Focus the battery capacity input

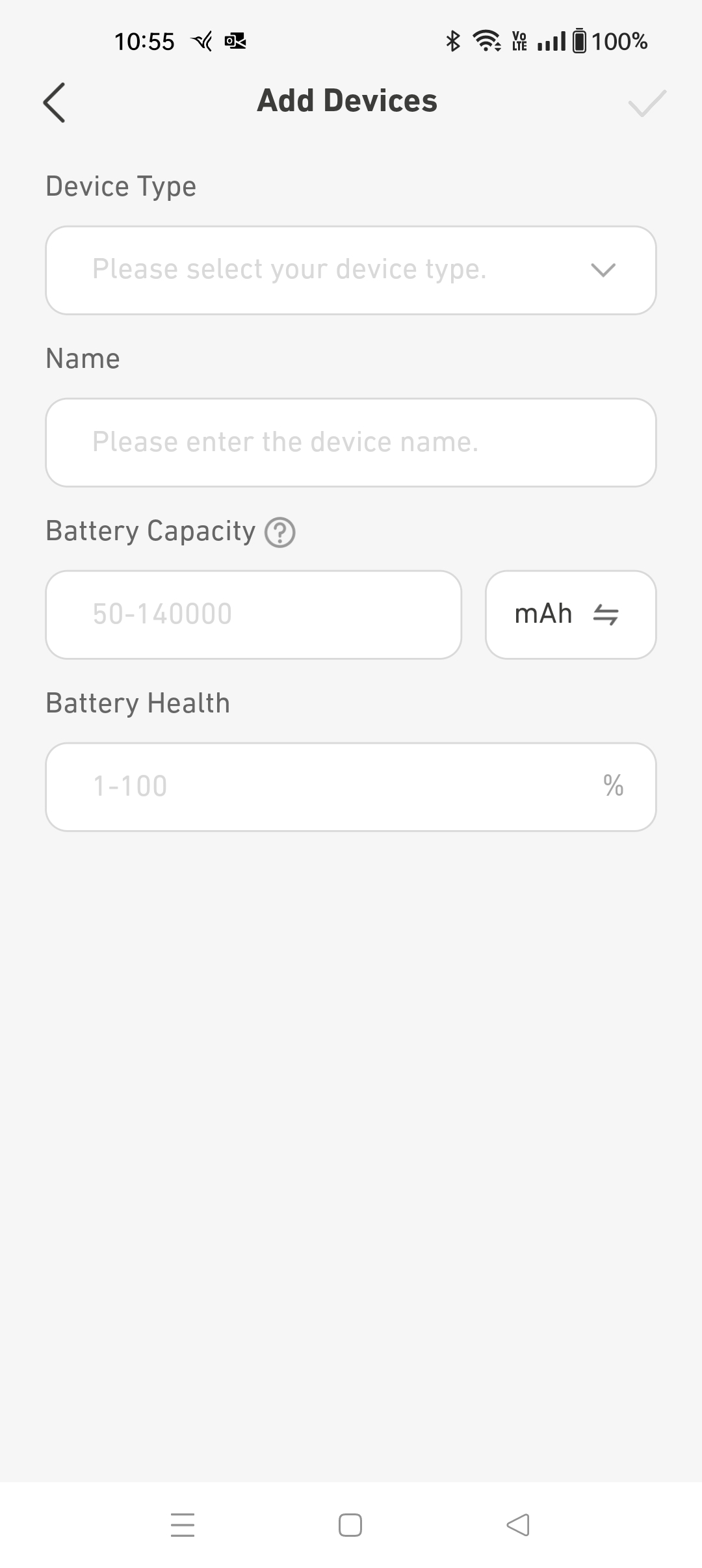pos(253,614)
